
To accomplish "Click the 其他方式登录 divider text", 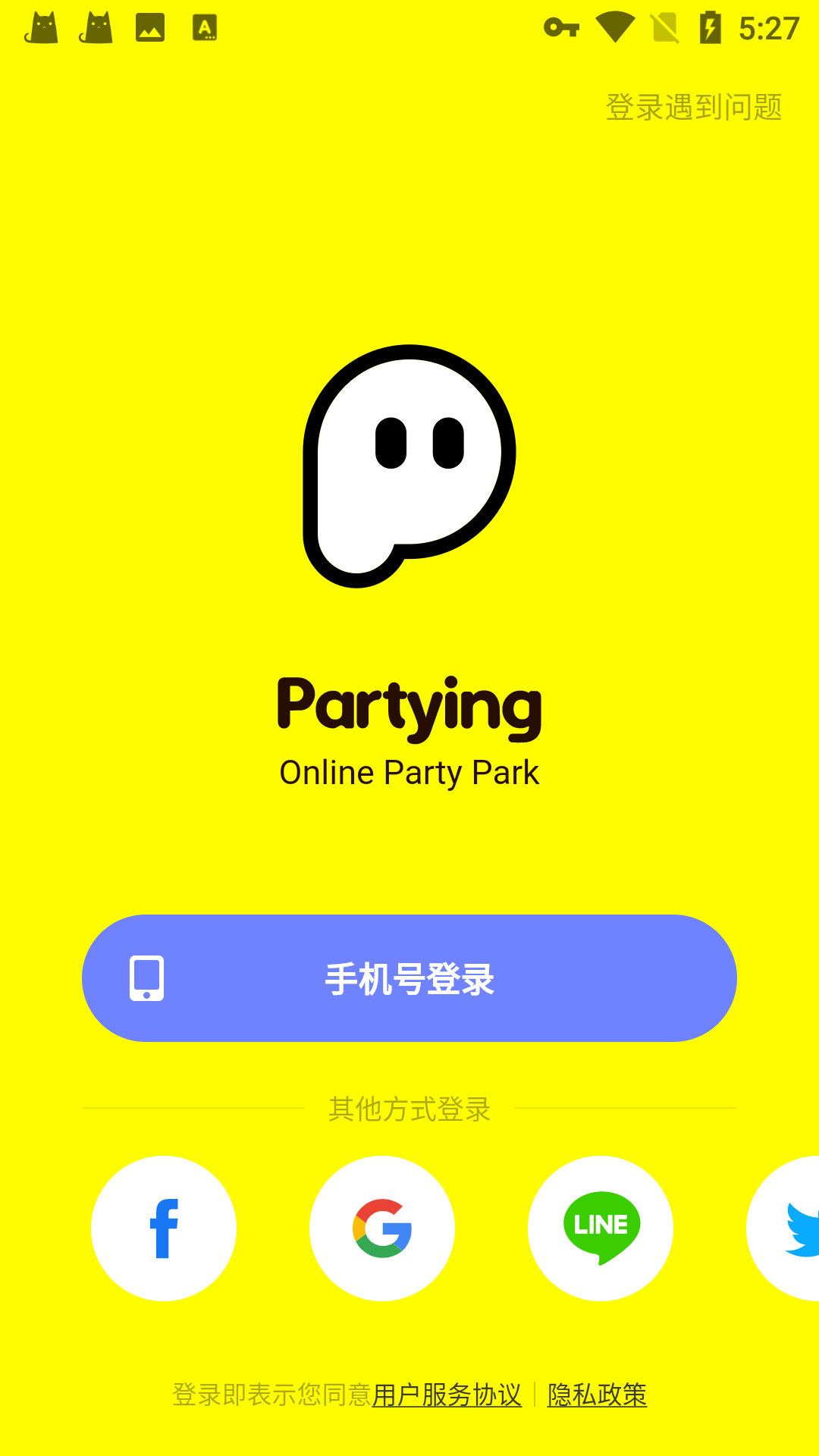I will pos(409,1110).
